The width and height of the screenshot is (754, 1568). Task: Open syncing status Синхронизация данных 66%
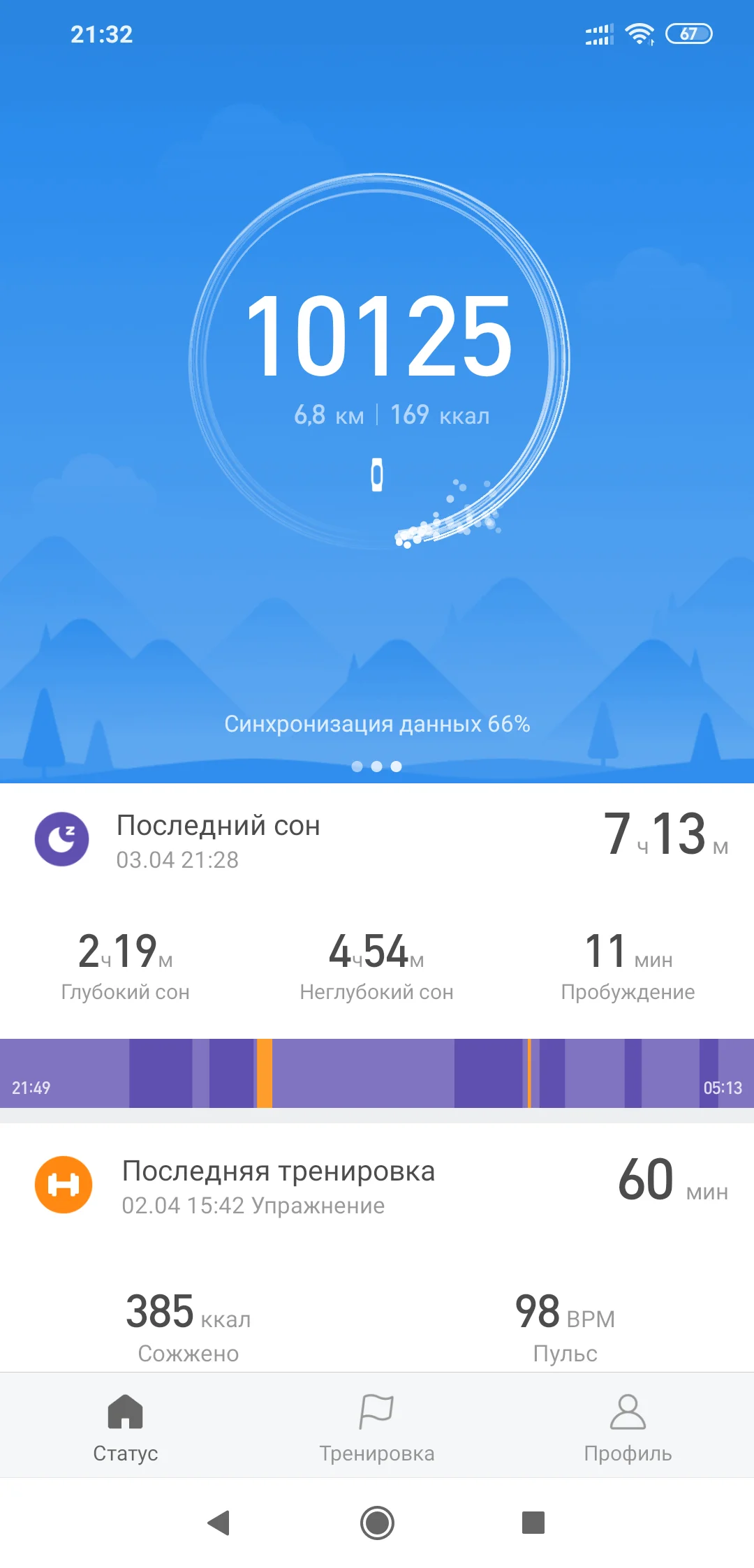click(377, 725)
